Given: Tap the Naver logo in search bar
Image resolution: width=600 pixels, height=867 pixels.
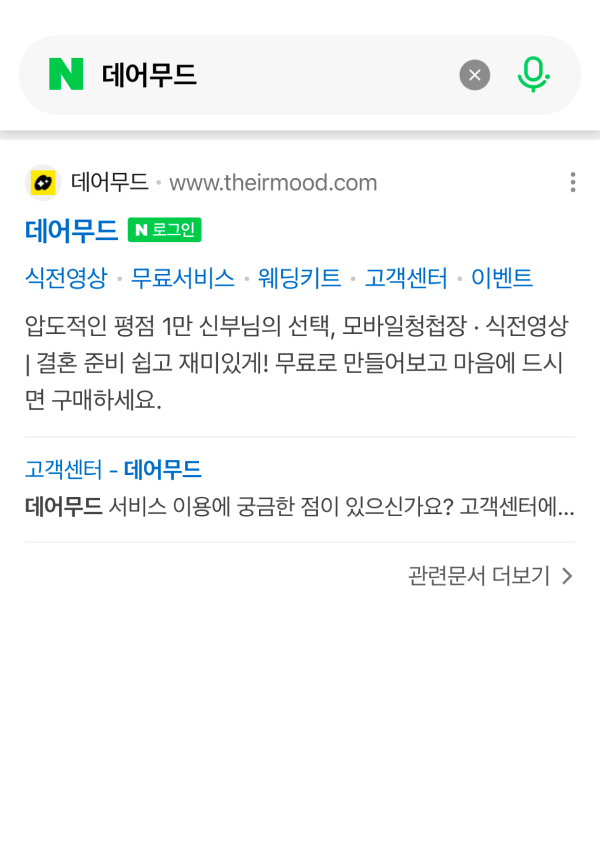Looking at the screenshot, I should pos(66,75).
